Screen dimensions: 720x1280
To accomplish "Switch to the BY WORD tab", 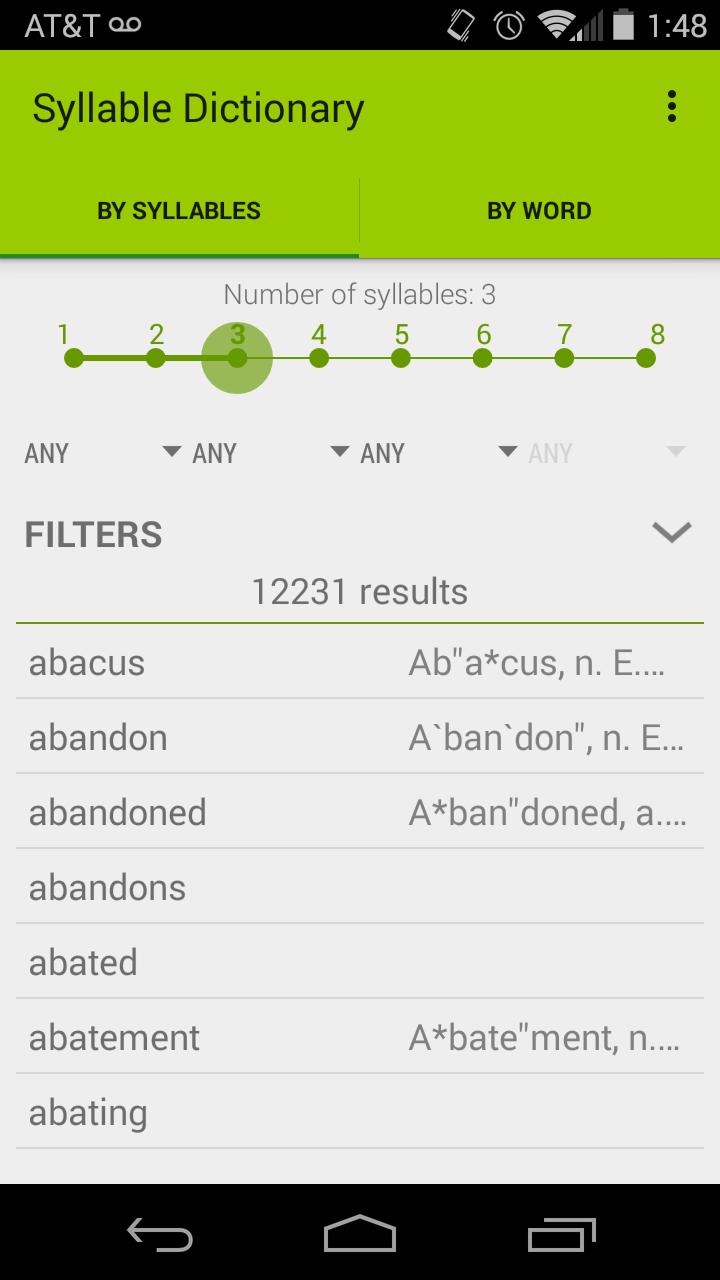I will 540,211.
